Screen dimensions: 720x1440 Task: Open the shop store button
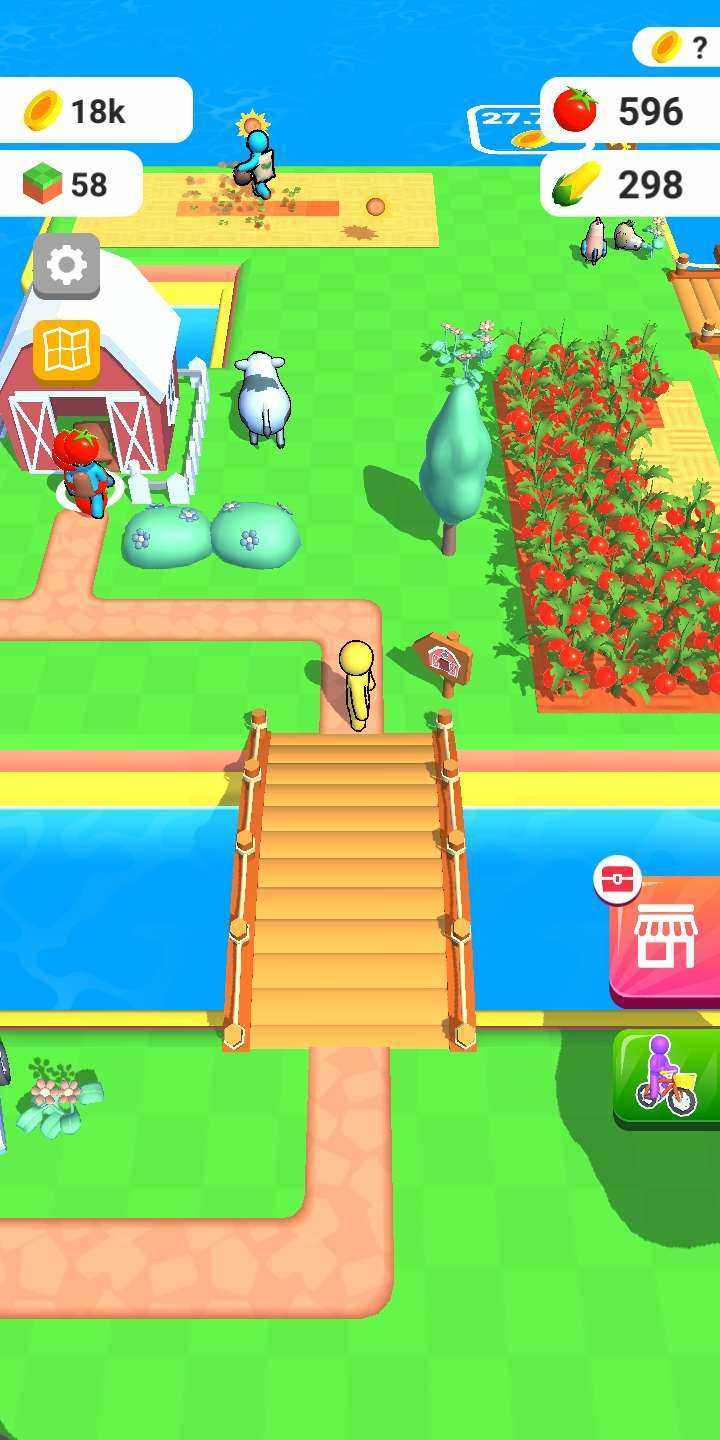[666, 938]
